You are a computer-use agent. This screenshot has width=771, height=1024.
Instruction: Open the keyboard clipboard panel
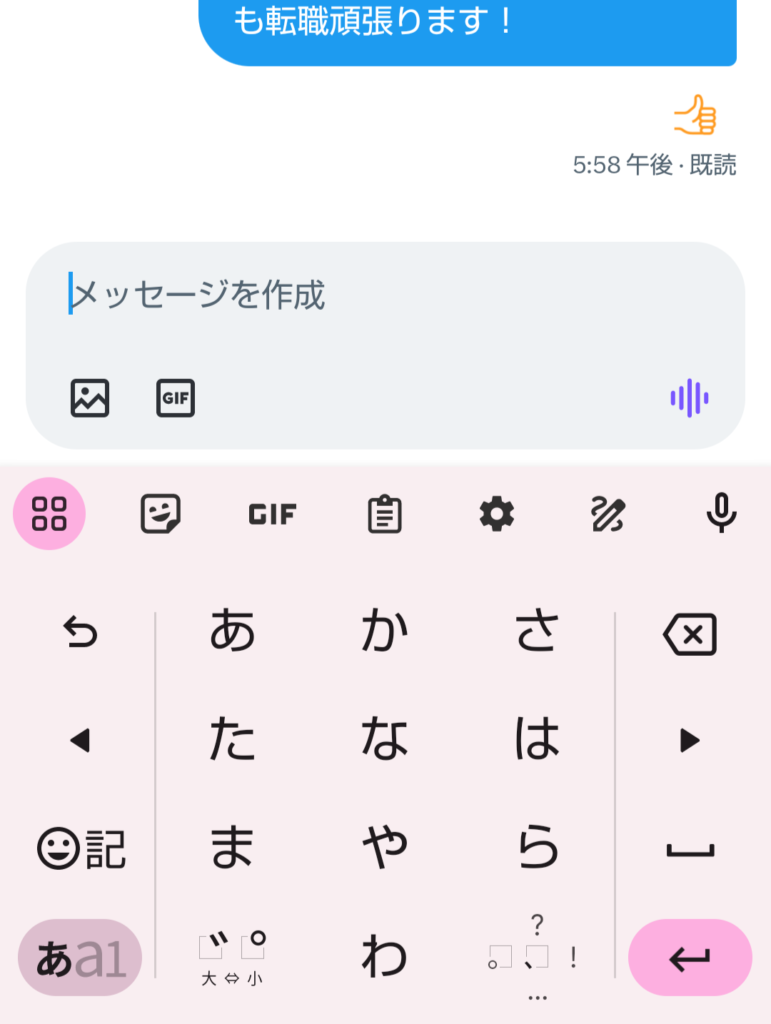[385, 514]
